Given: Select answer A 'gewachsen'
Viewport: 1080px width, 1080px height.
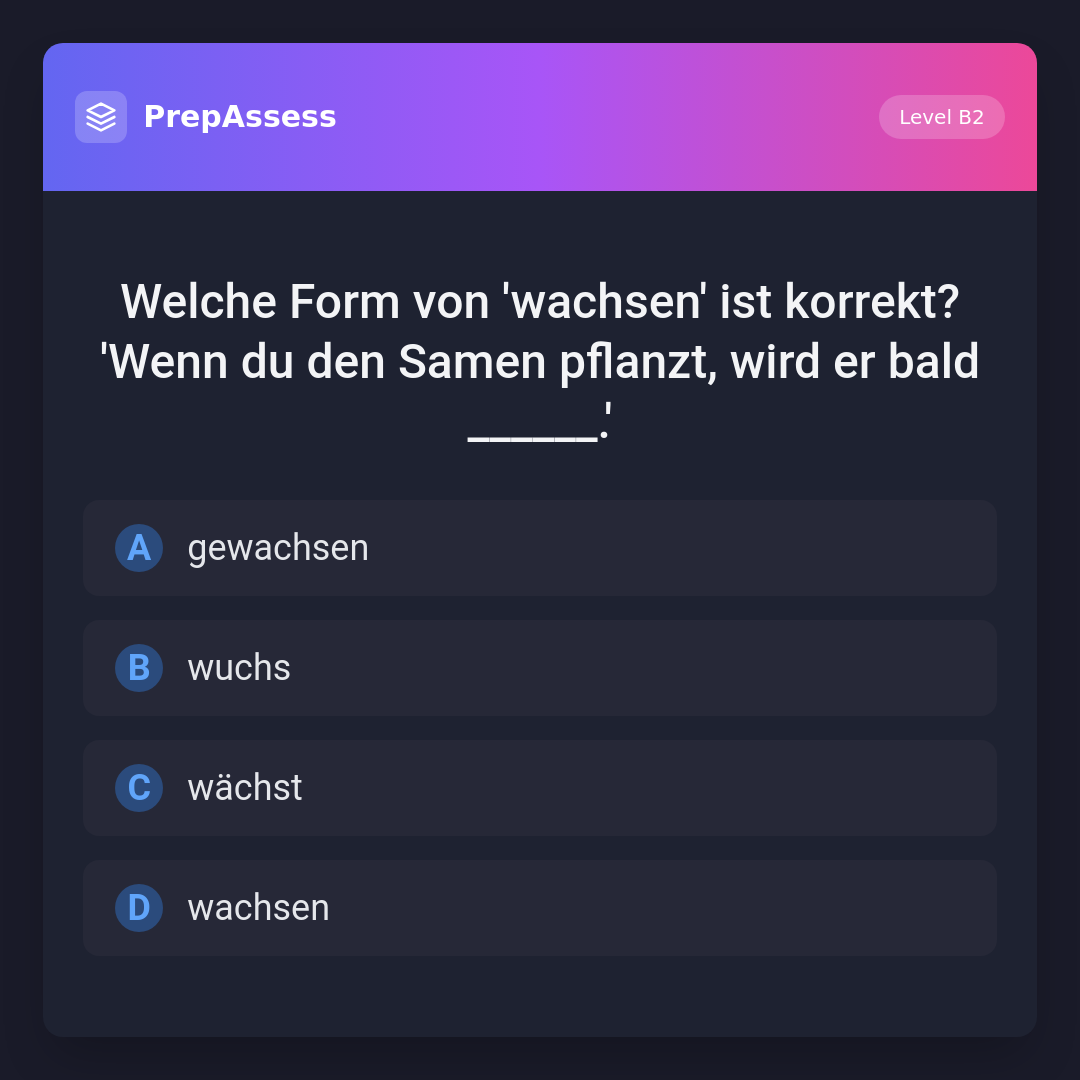Looking at the screenshot, I should click(540, 548).
